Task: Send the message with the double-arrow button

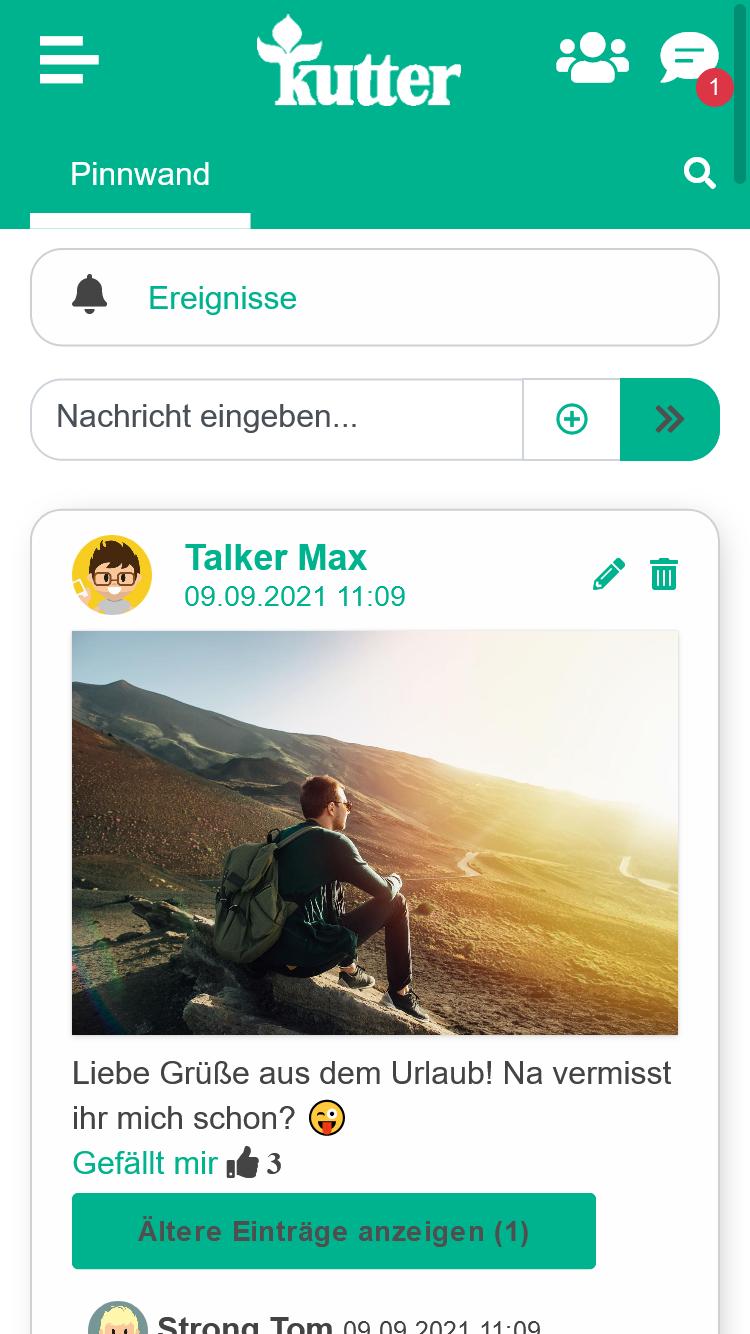Action: 669,419
